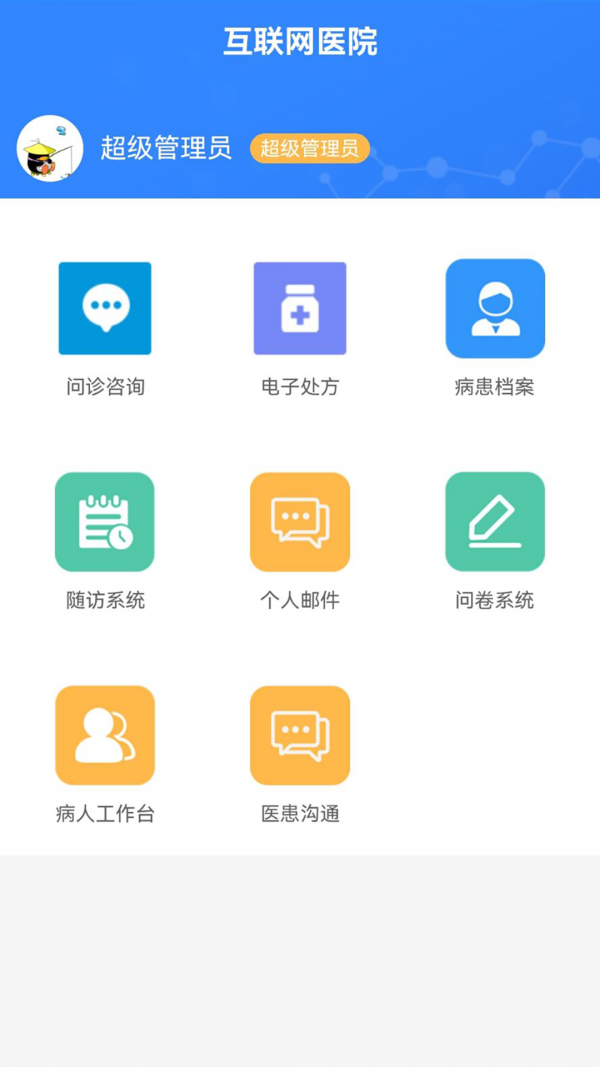Open 病人工作台 patient workbench
This screenshot has width=600, height=1067.
[105, 735]
